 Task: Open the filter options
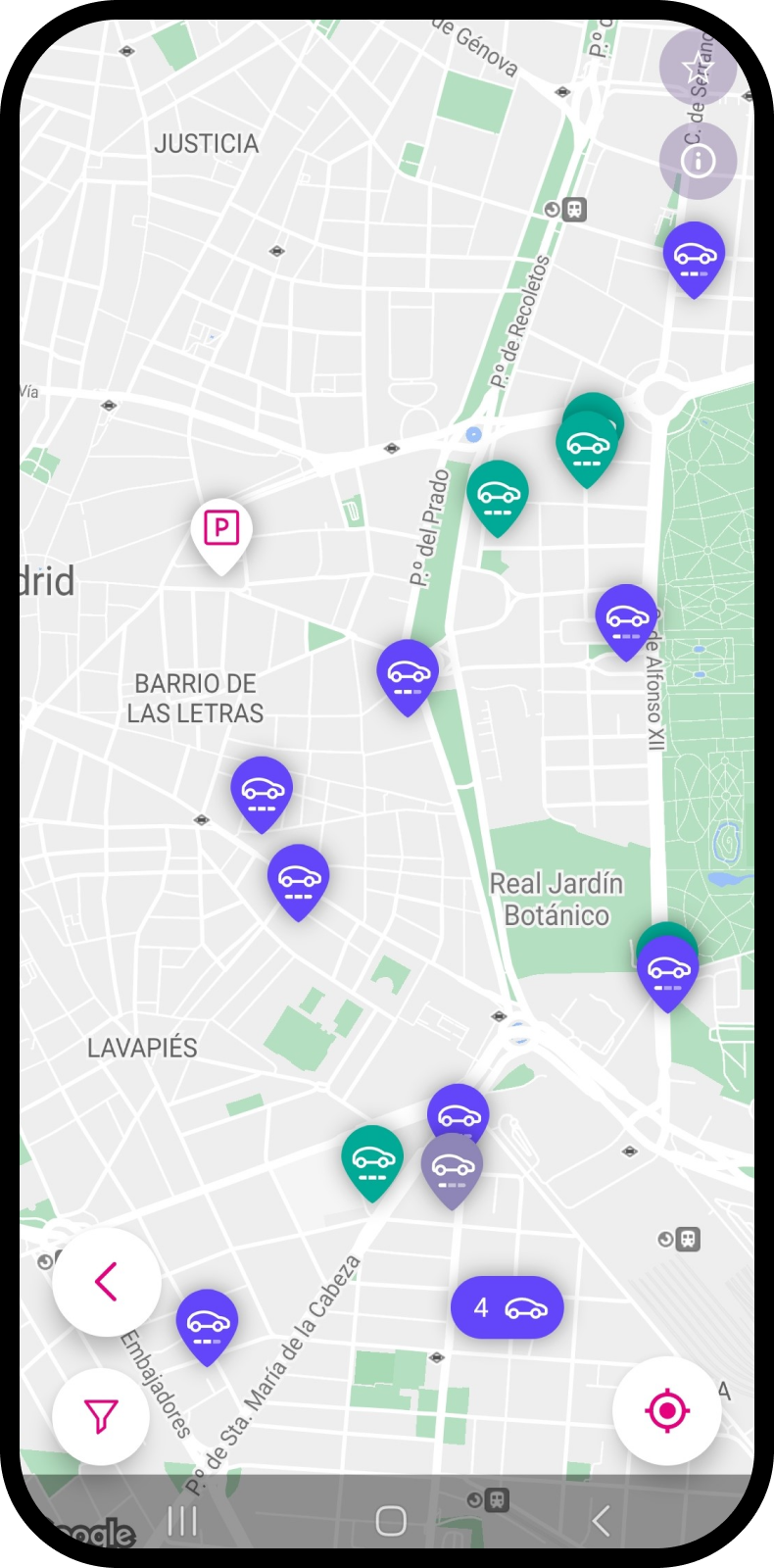tap(101, 1415)
